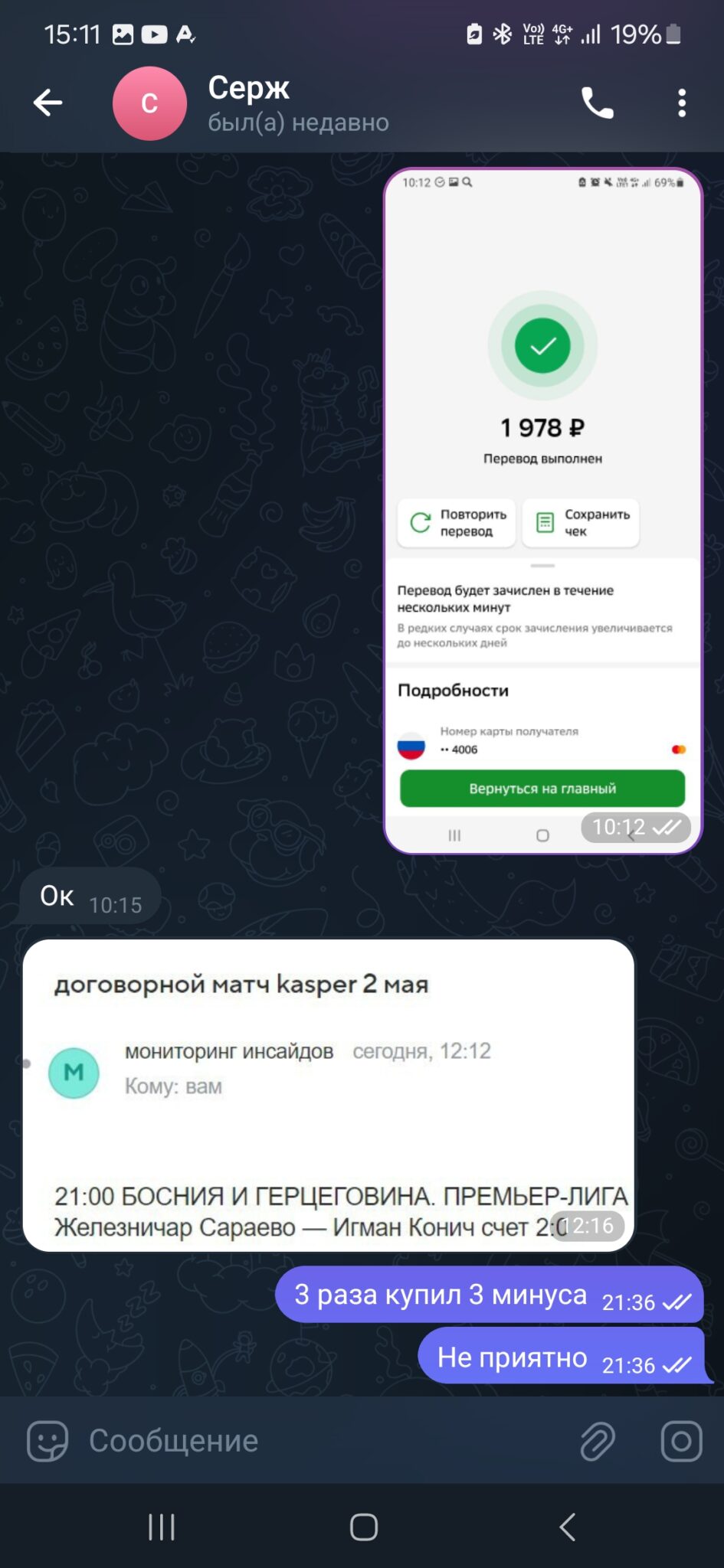The width and height of the screenshot is (724, 1568).
Task: Open the 1 978 ₽ transfer screenshot
Action: coord(543,511)
